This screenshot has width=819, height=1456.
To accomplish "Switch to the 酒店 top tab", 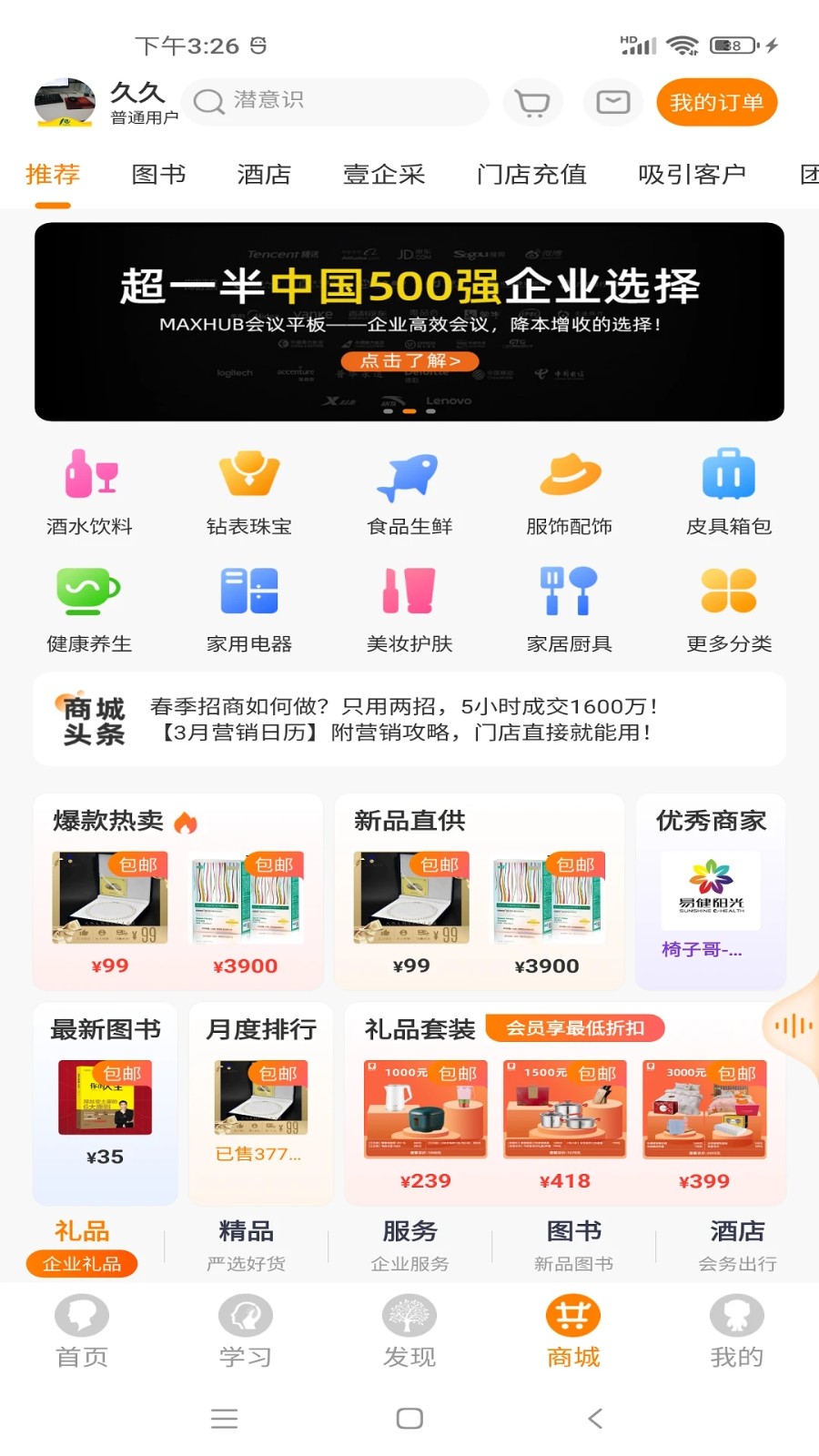I will click(264, 174).
